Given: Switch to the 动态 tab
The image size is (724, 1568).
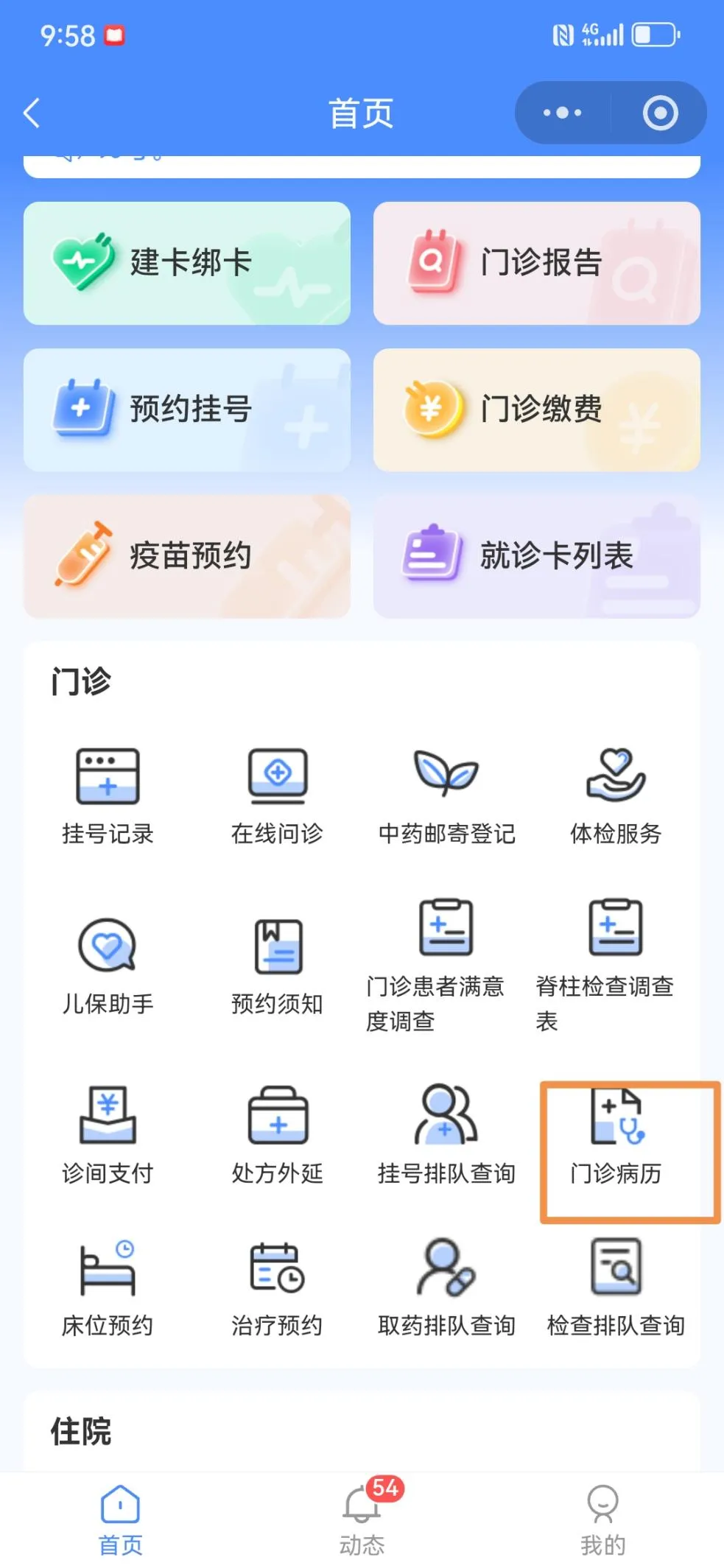Looking at the screenshot, I should pyautogui.click(x=362, y=1519).
